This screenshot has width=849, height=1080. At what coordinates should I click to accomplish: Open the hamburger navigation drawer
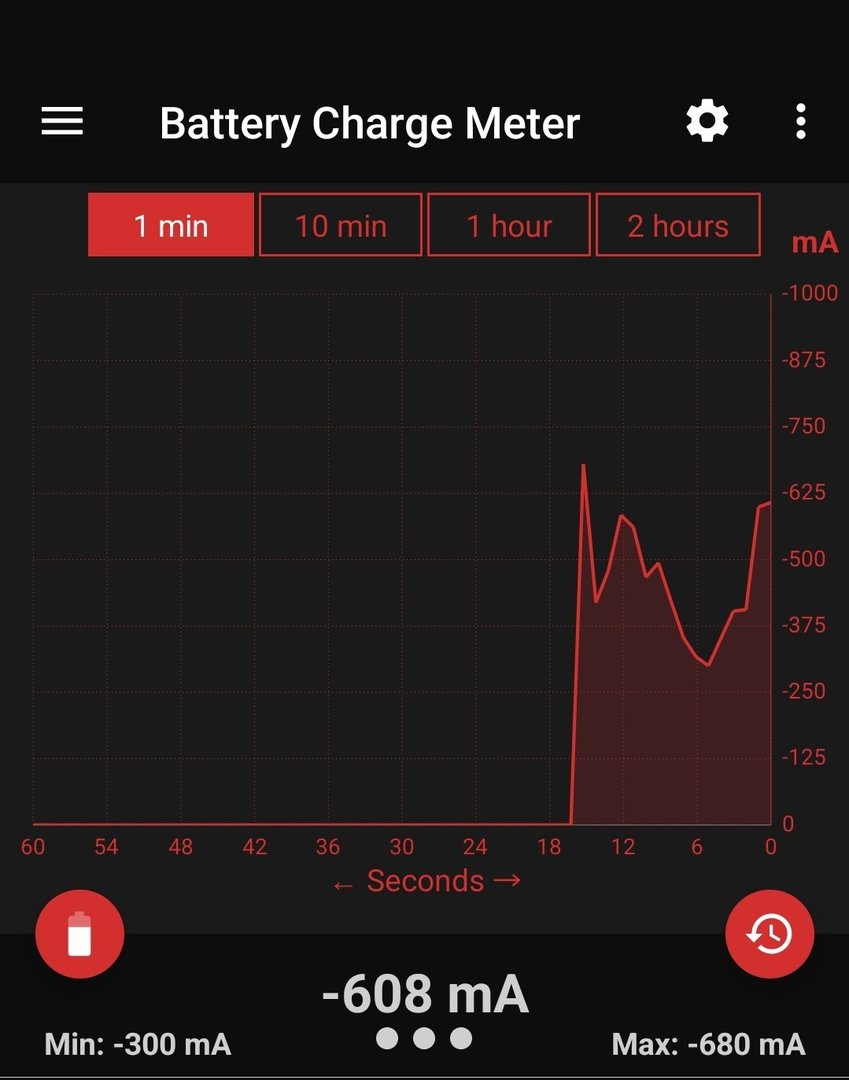point(62,122)
